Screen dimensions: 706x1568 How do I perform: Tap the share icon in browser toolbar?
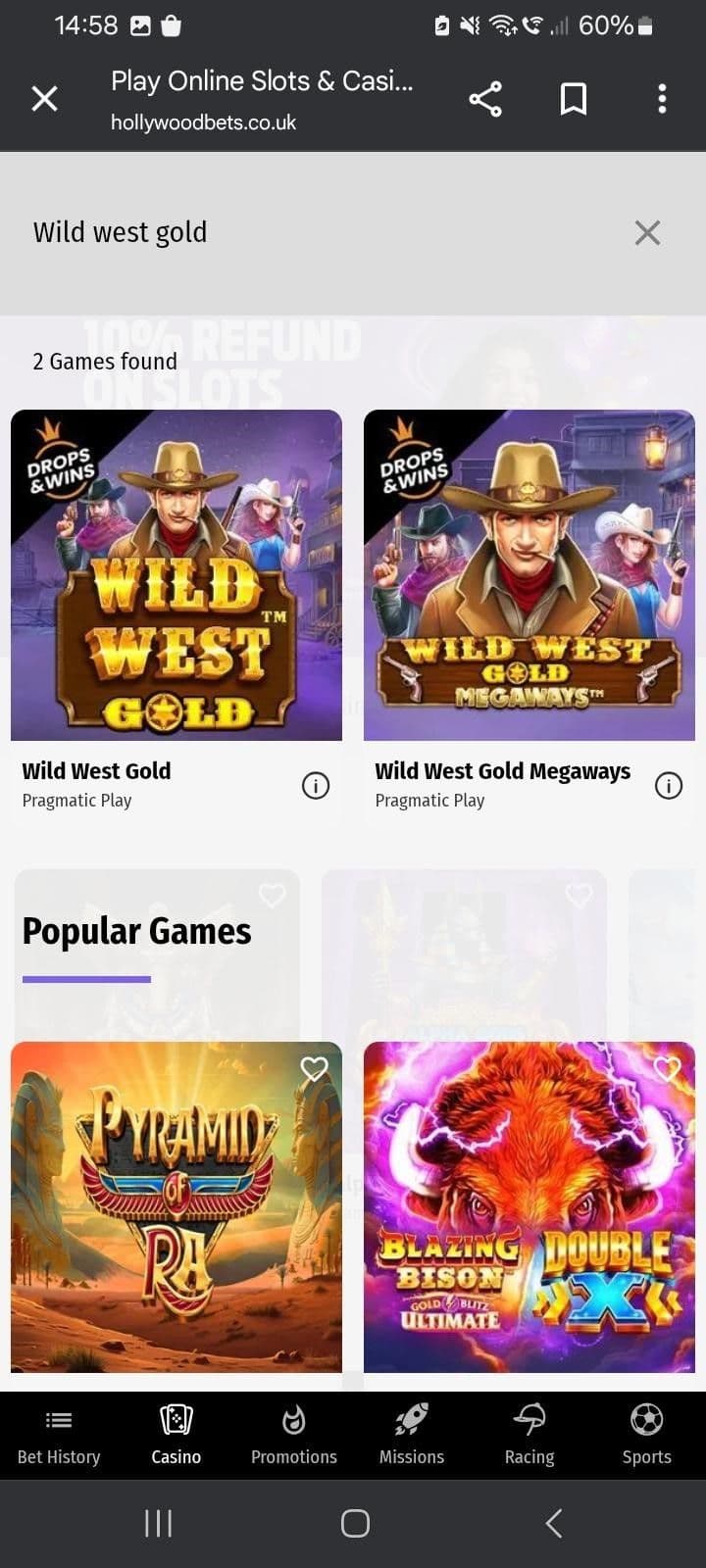click(484, 98)
